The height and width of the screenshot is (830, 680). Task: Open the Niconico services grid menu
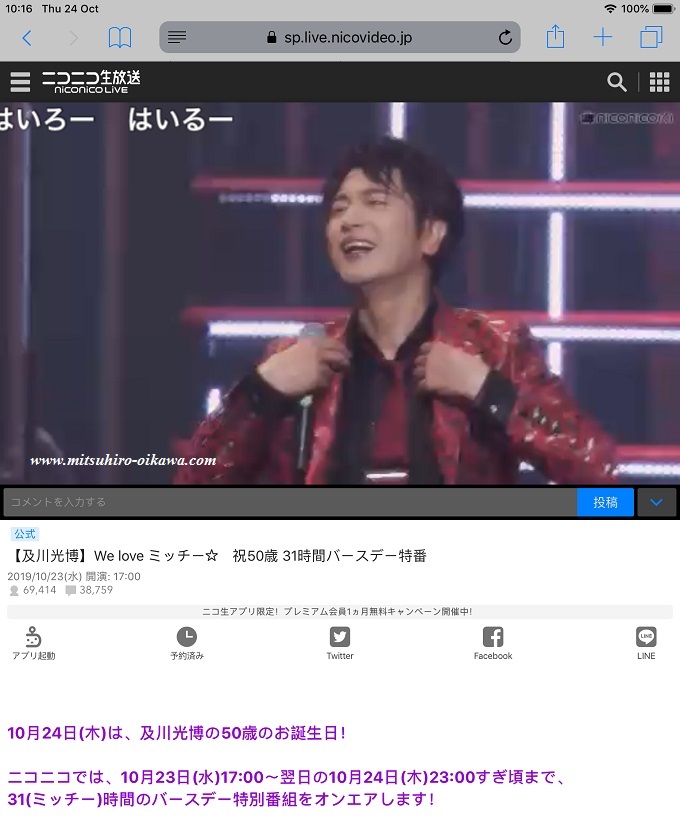(x=659, y=82)
